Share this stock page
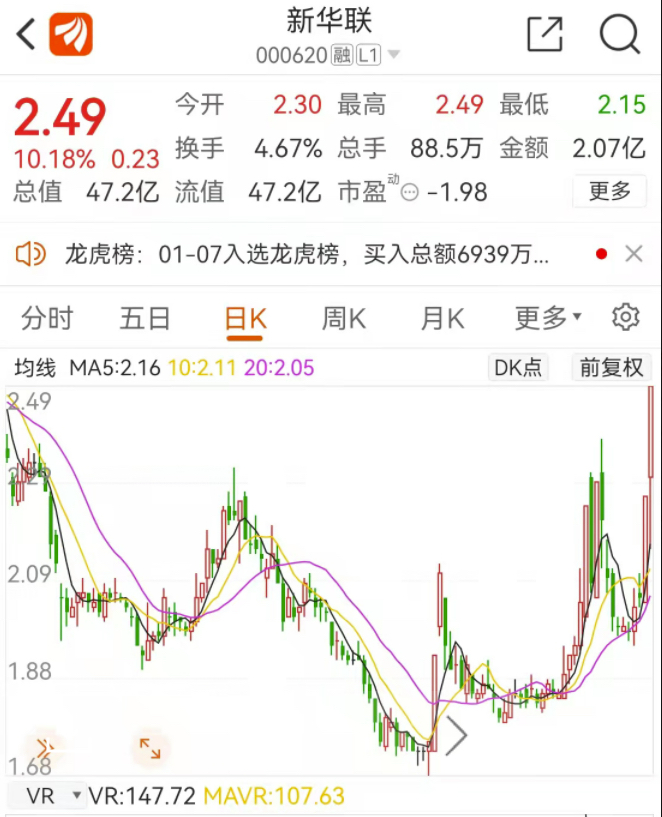This screenshot has width=662, height=817. (x=545, y=35)
